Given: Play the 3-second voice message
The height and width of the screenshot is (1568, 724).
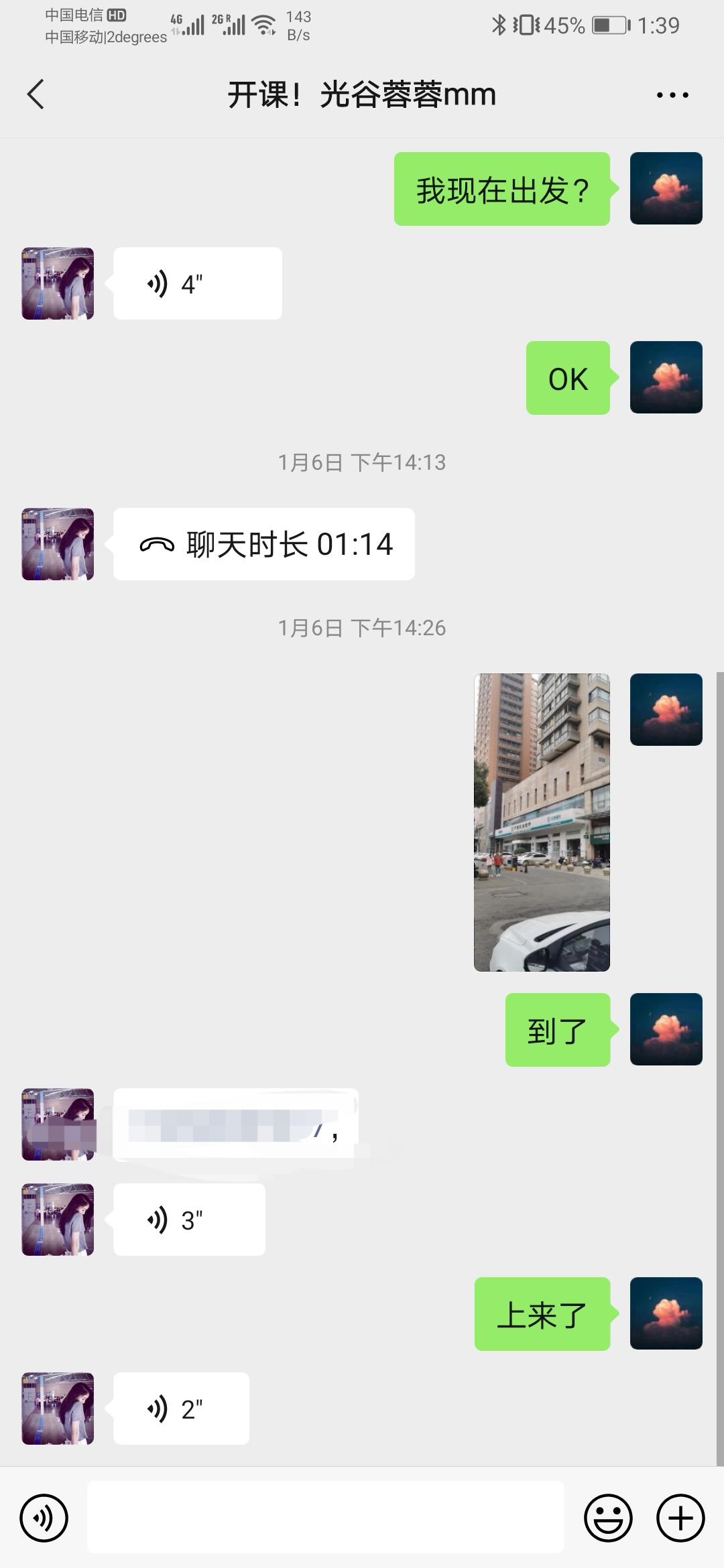Looking at the screenshot, I should 189,1220.
